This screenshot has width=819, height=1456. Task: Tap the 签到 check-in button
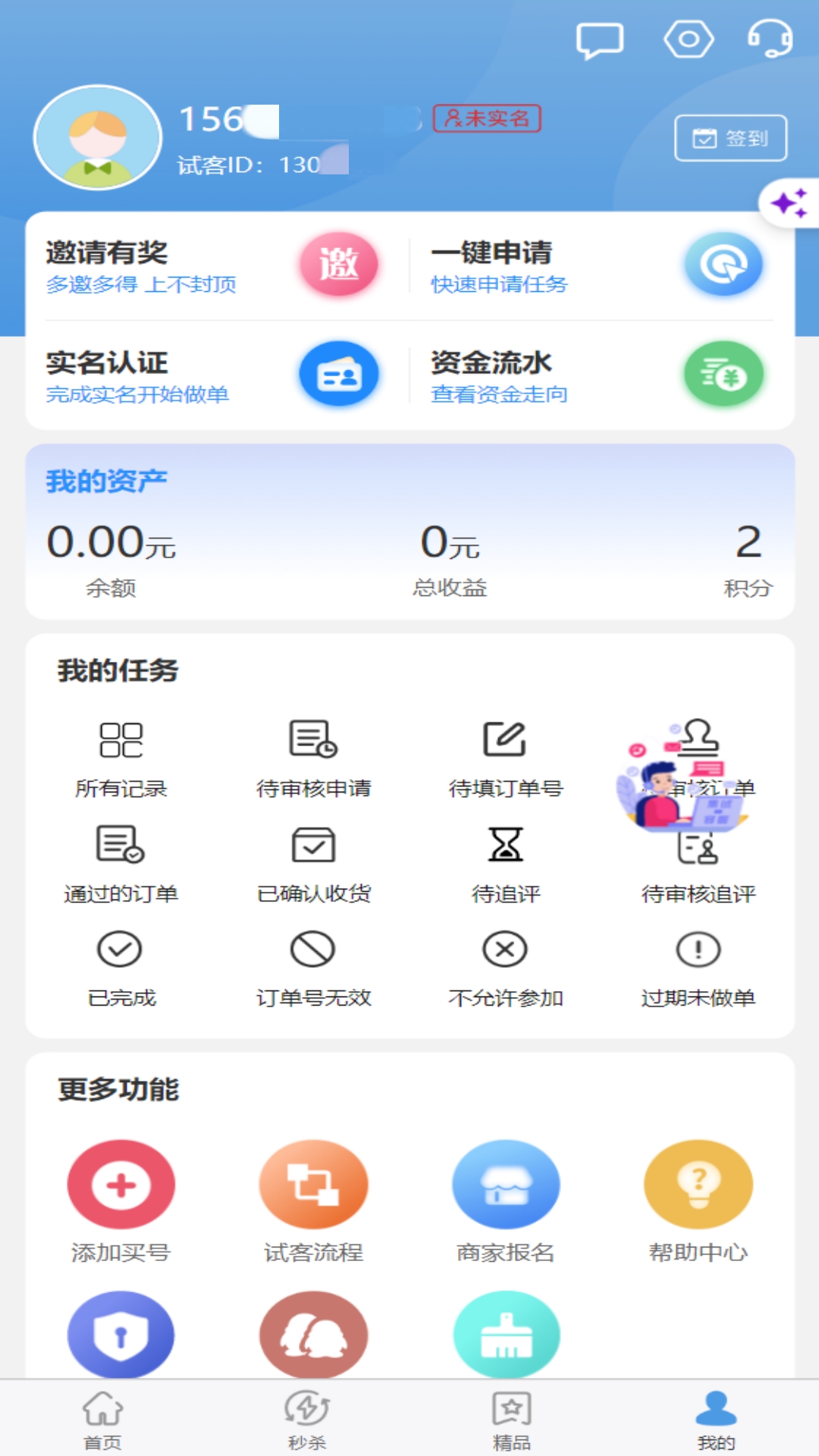(x=730, y=138)
